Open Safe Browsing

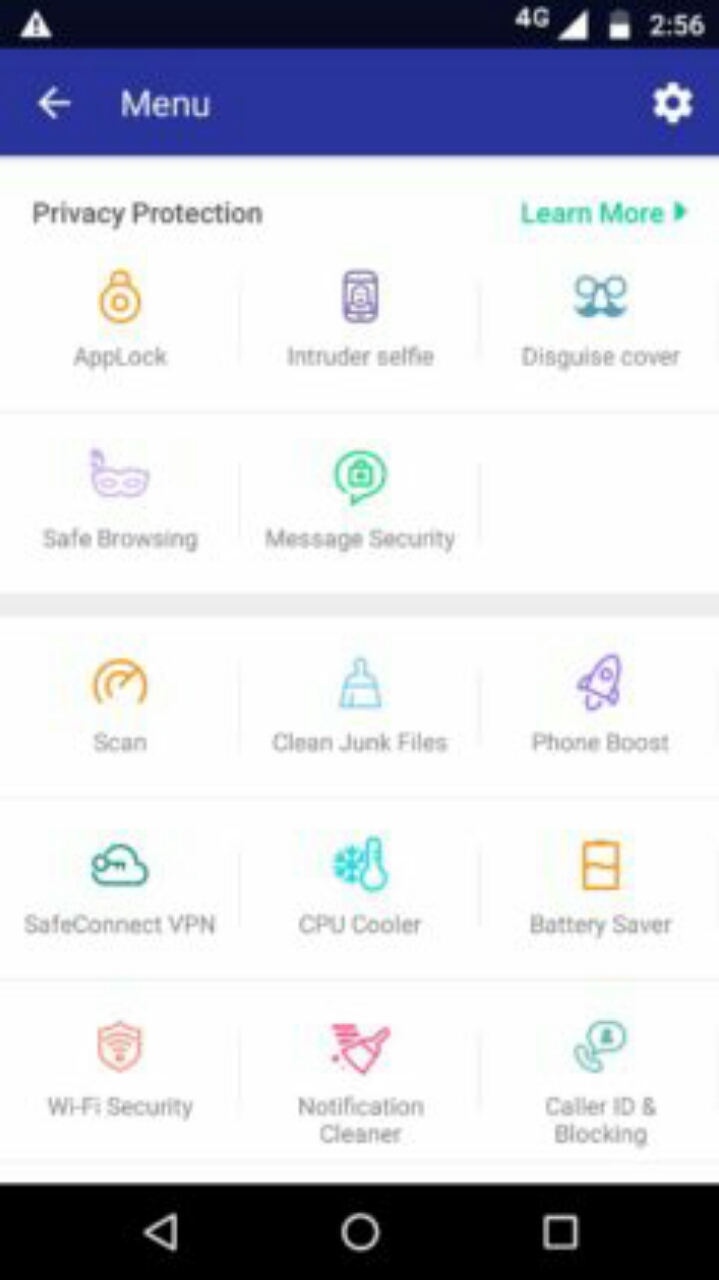point(120,502)
